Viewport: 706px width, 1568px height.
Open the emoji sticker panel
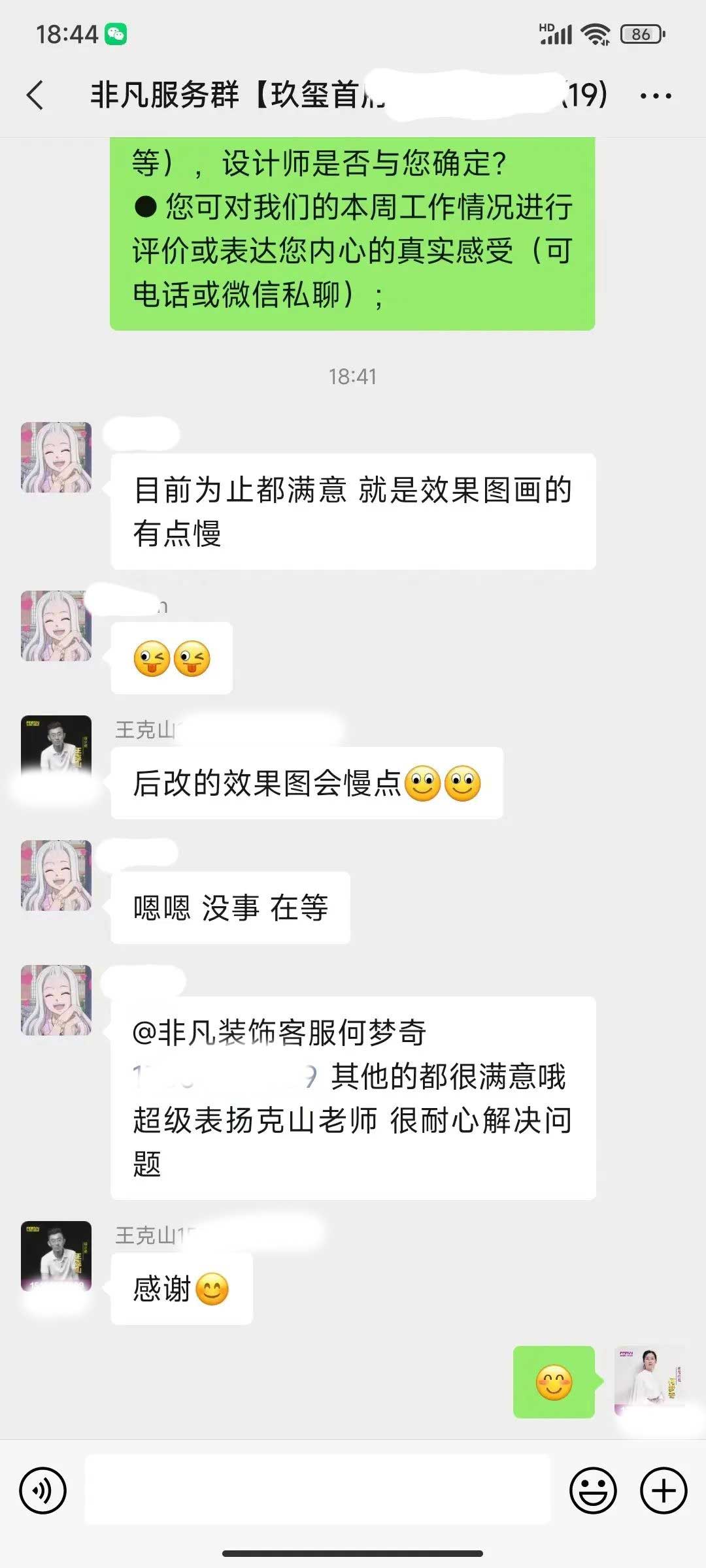[x=593, y=1490]
